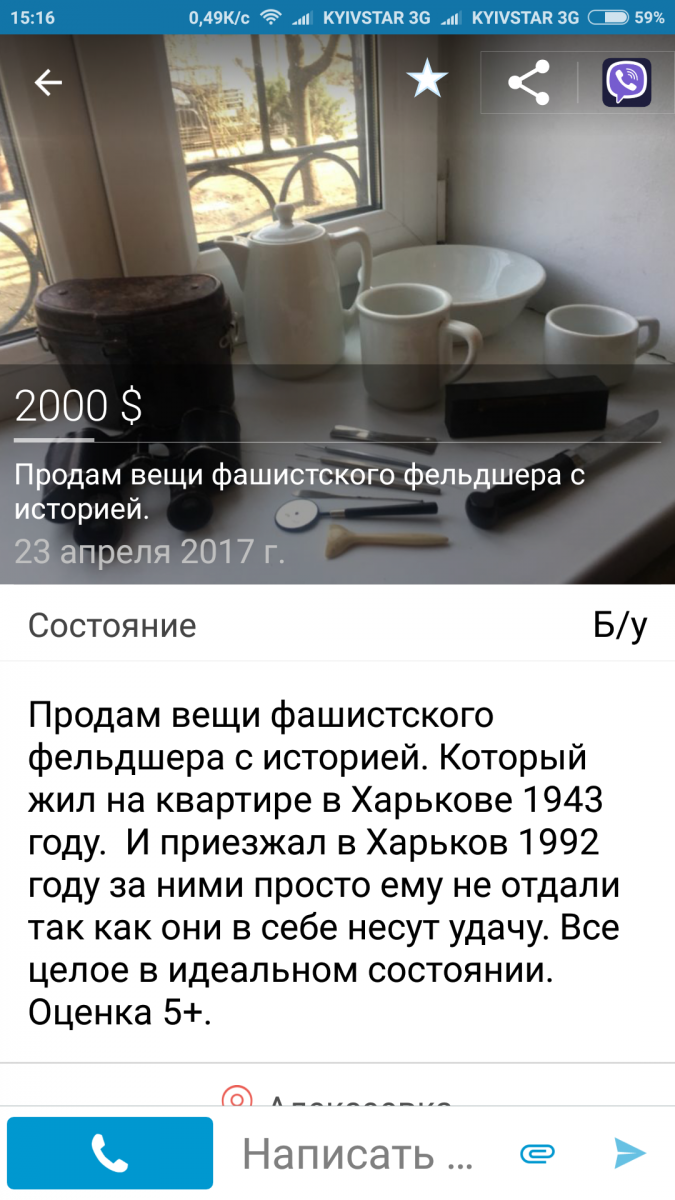Share this listing
Image resolution: width=675 pixels, height=1200 pixels.
529,82
